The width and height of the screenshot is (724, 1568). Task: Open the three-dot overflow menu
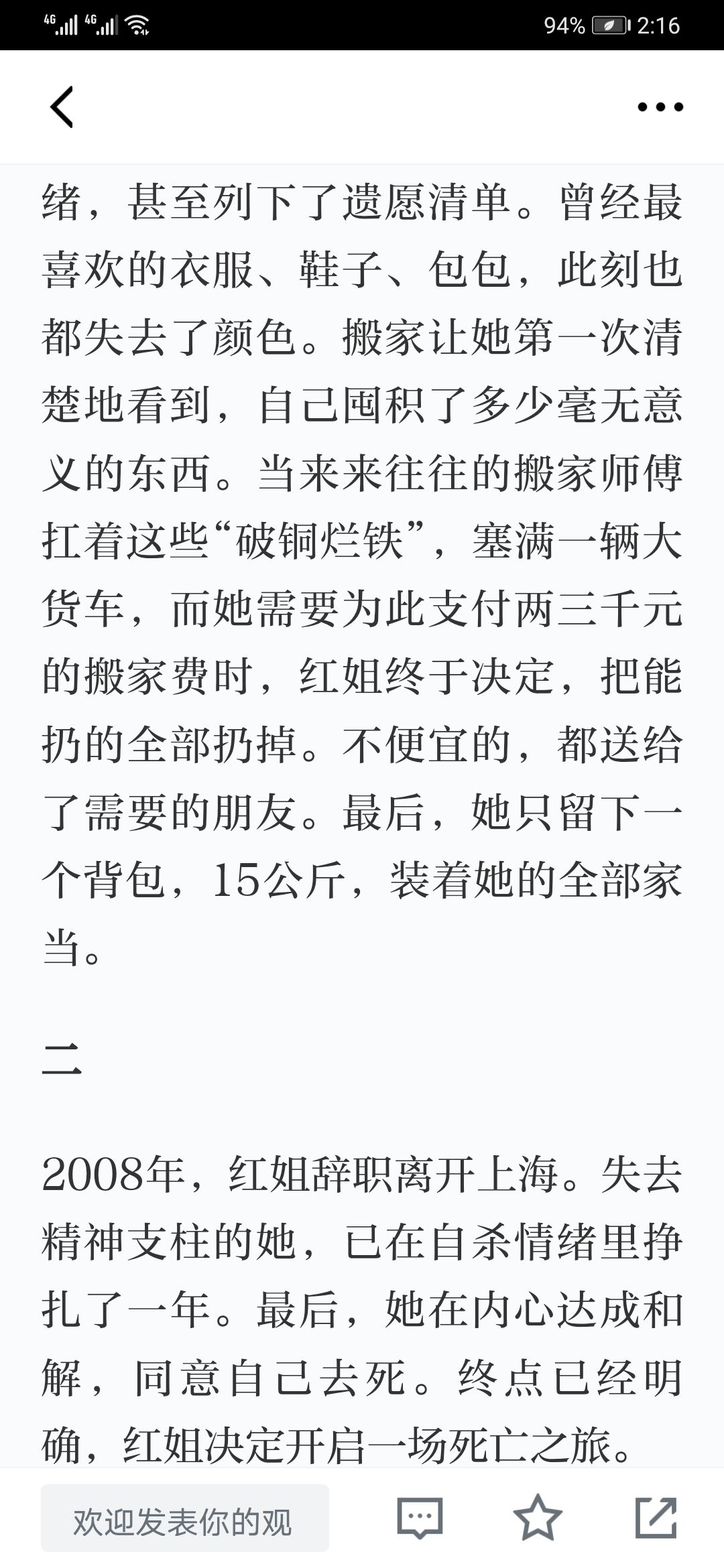[x=660, y=107]
